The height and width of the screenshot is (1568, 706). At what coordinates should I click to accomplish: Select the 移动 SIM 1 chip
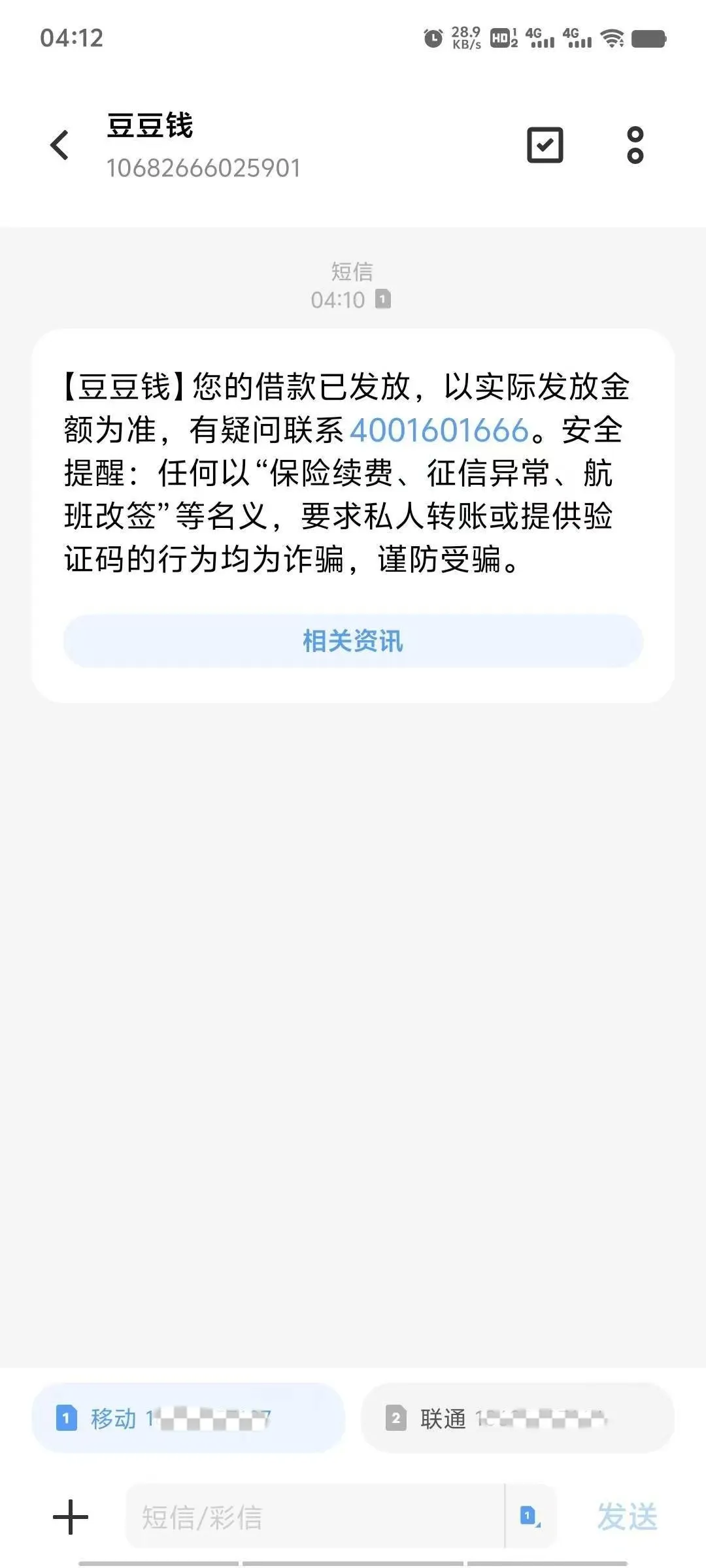[188, 1418]
